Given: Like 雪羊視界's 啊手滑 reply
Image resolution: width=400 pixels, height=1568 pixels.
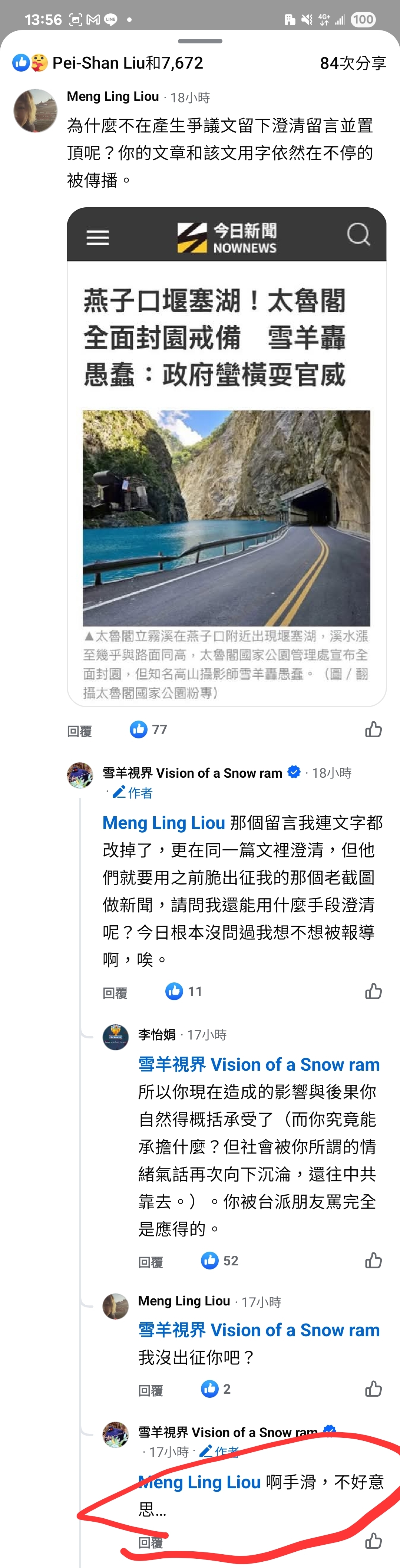Looking at the screenshot, I should (x=373, y=1541).
